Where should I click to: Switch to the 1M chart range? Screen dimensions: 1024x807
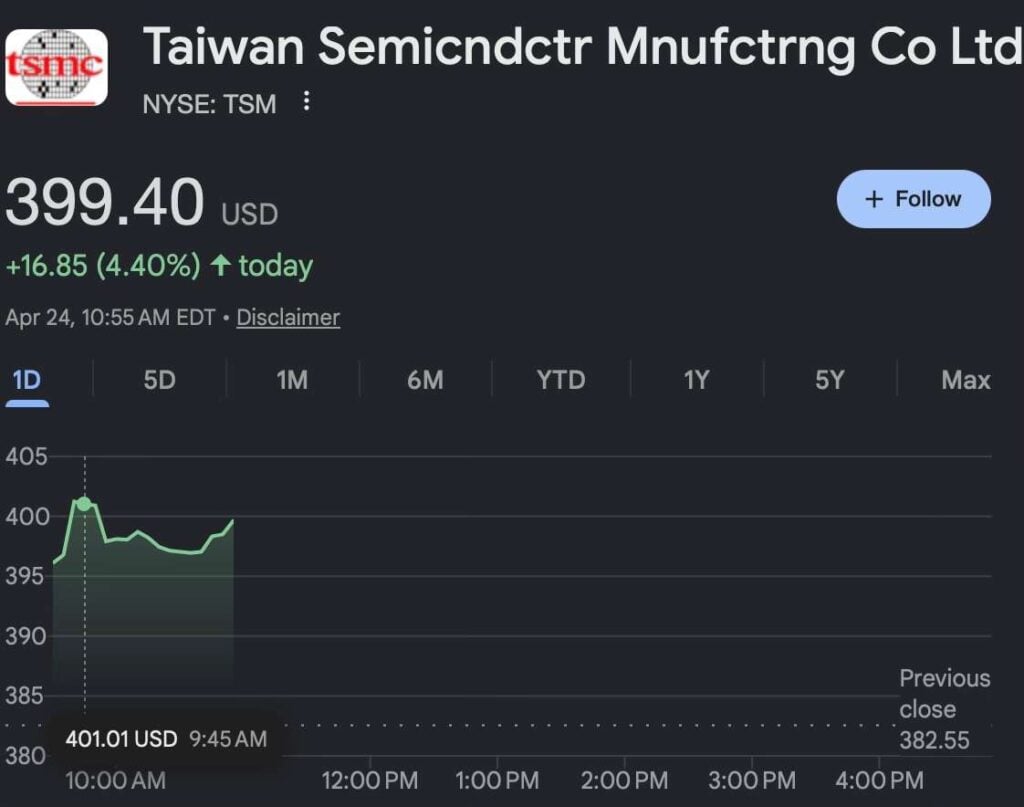292,380
